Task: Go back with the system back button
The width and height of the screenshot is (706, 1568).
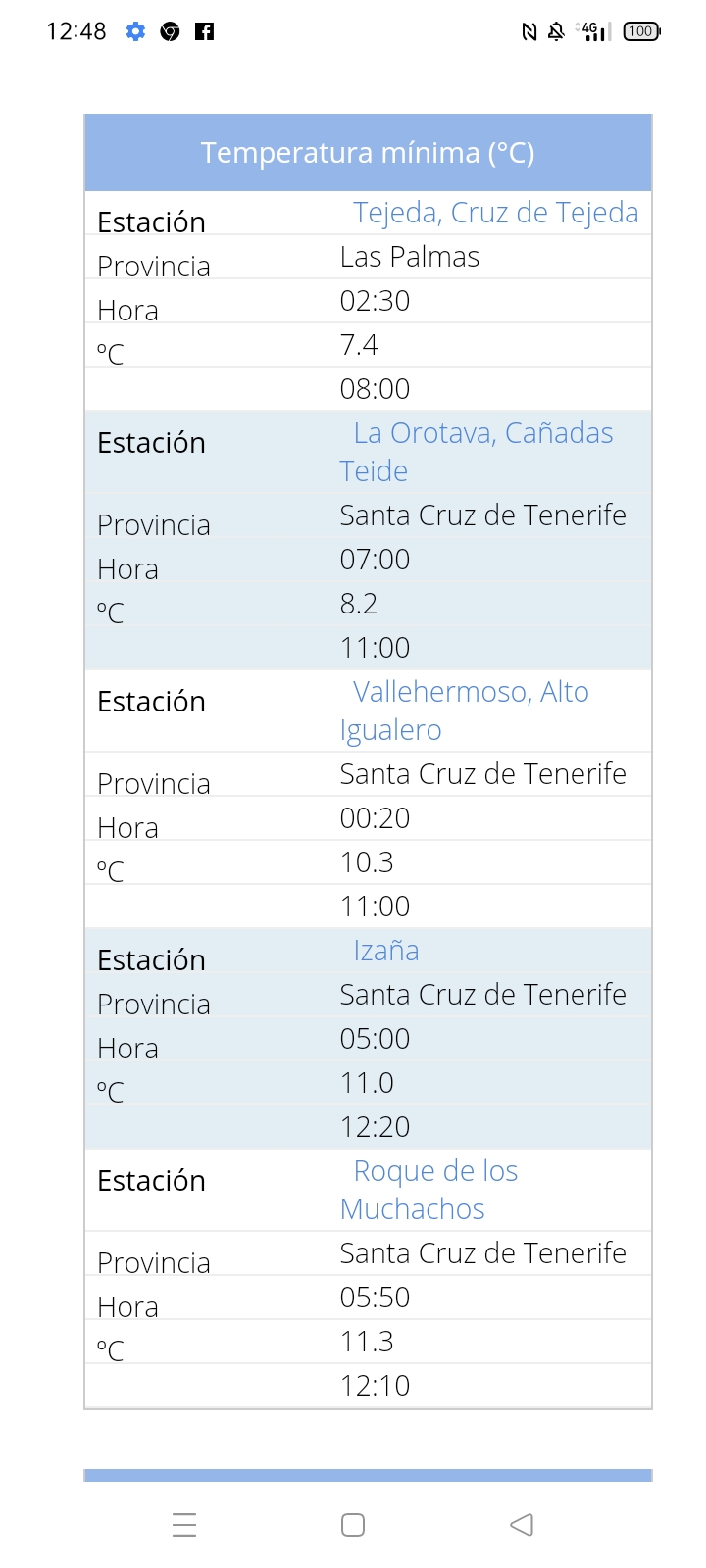Action: [522, 1525]
